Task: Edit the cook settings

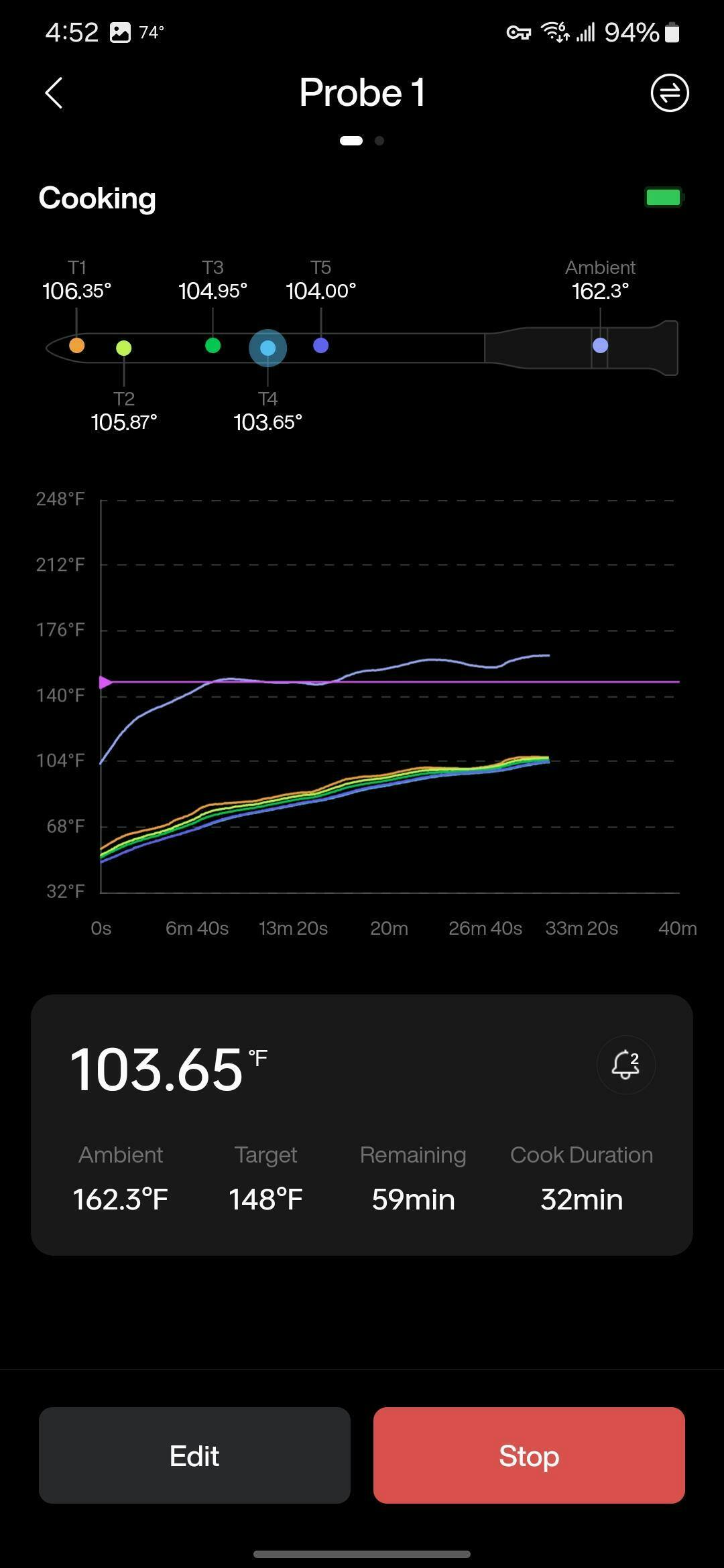Action: [x=194, y=1455]
